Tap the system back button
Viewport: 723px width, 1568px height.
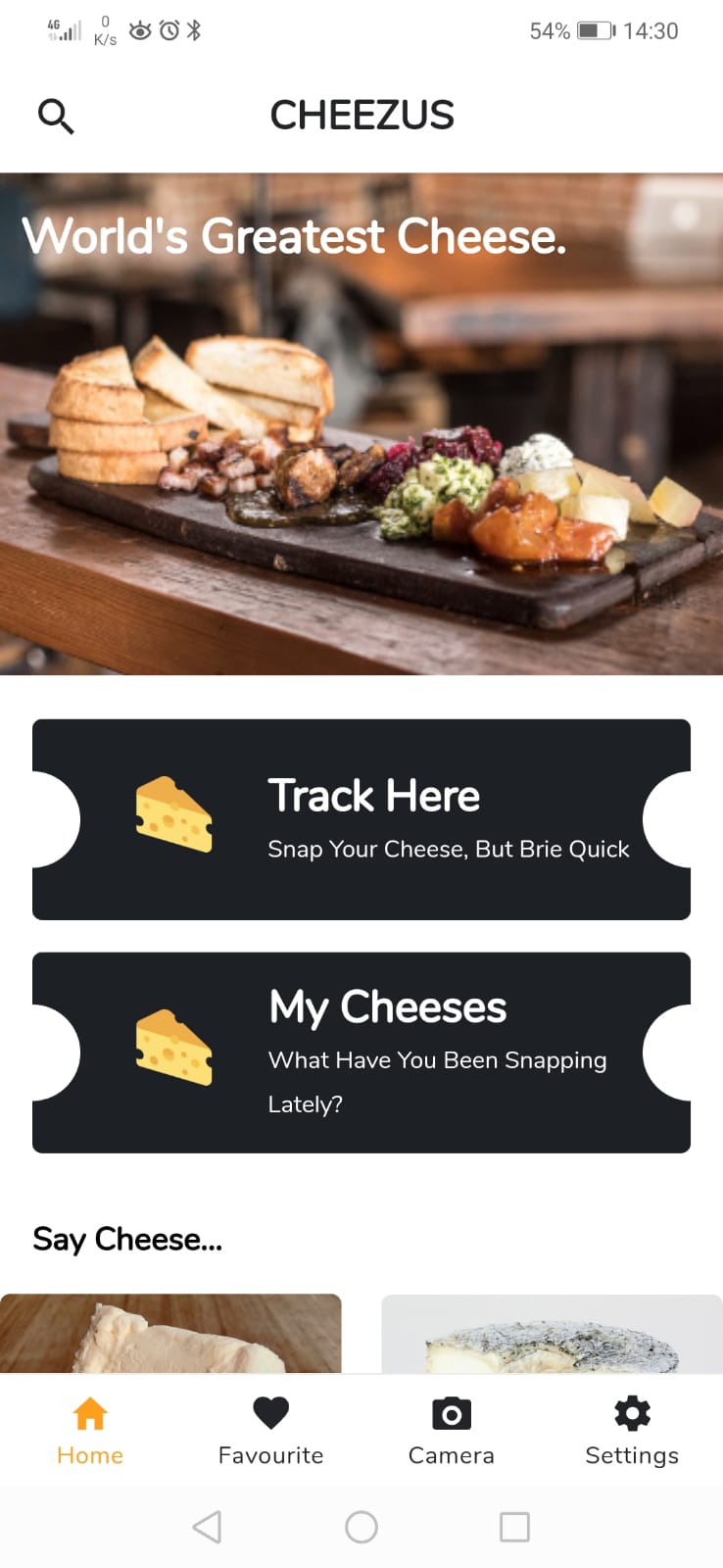coord(207,1527)
